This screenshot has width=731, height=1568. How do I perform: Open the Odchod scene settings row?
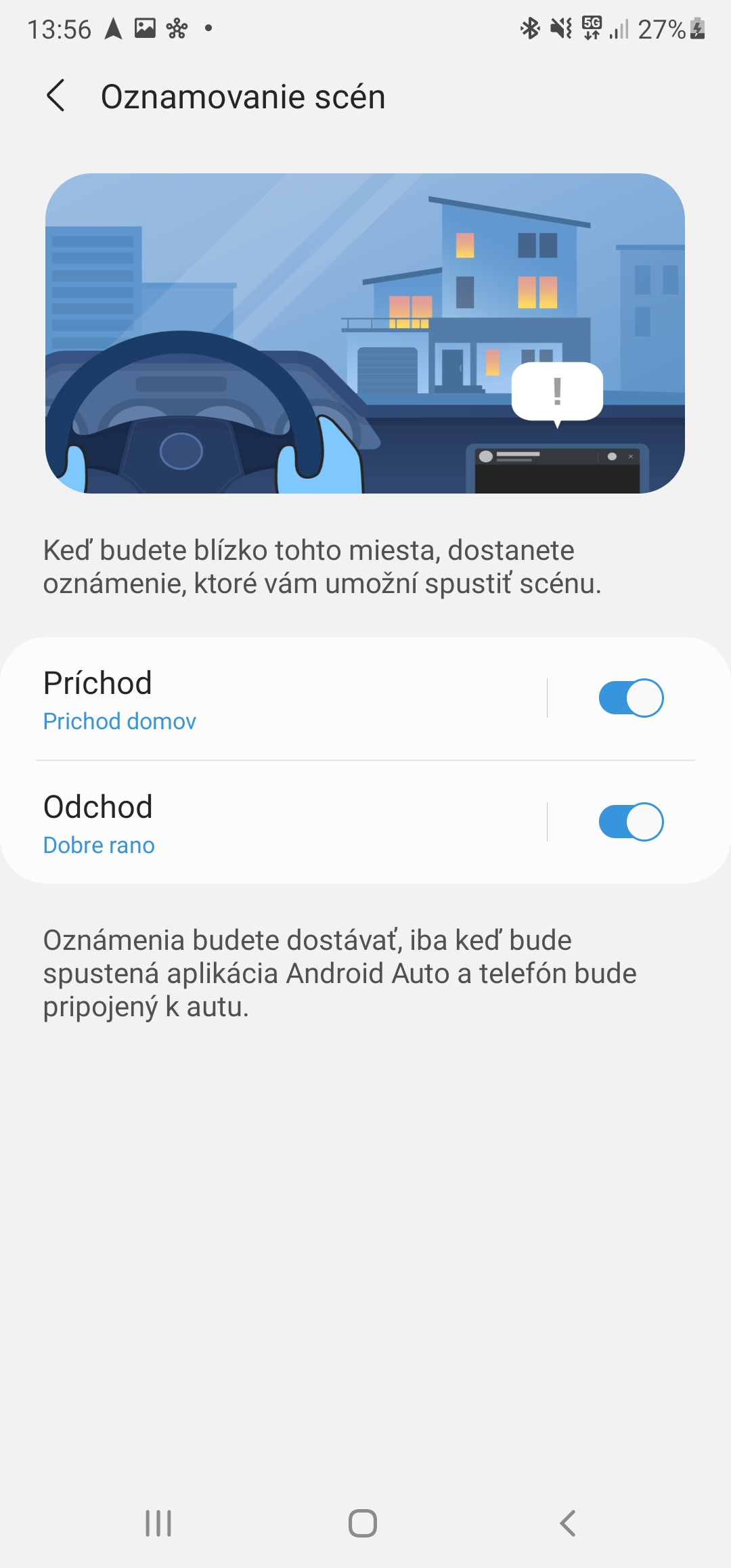[x=271, y=823]
